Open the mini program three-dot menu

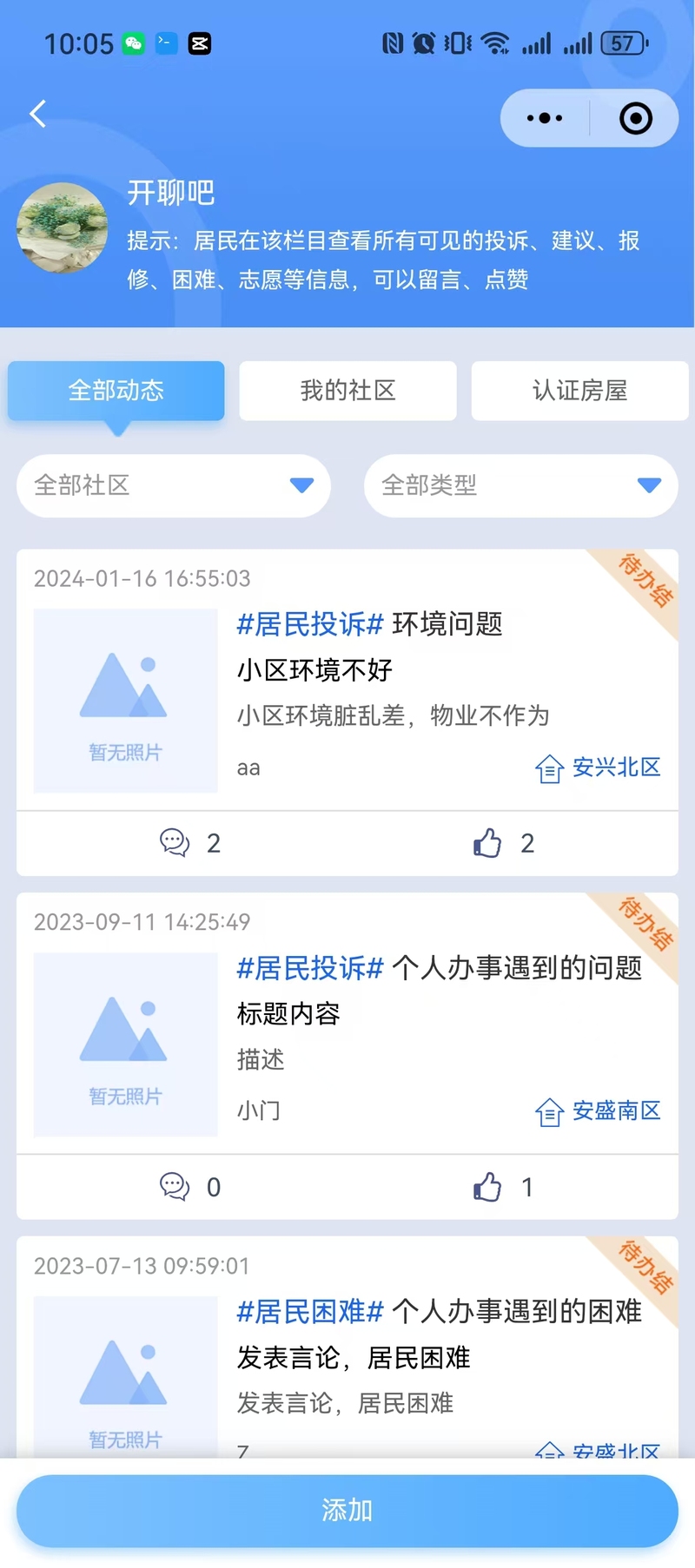(x=545, y=118)
